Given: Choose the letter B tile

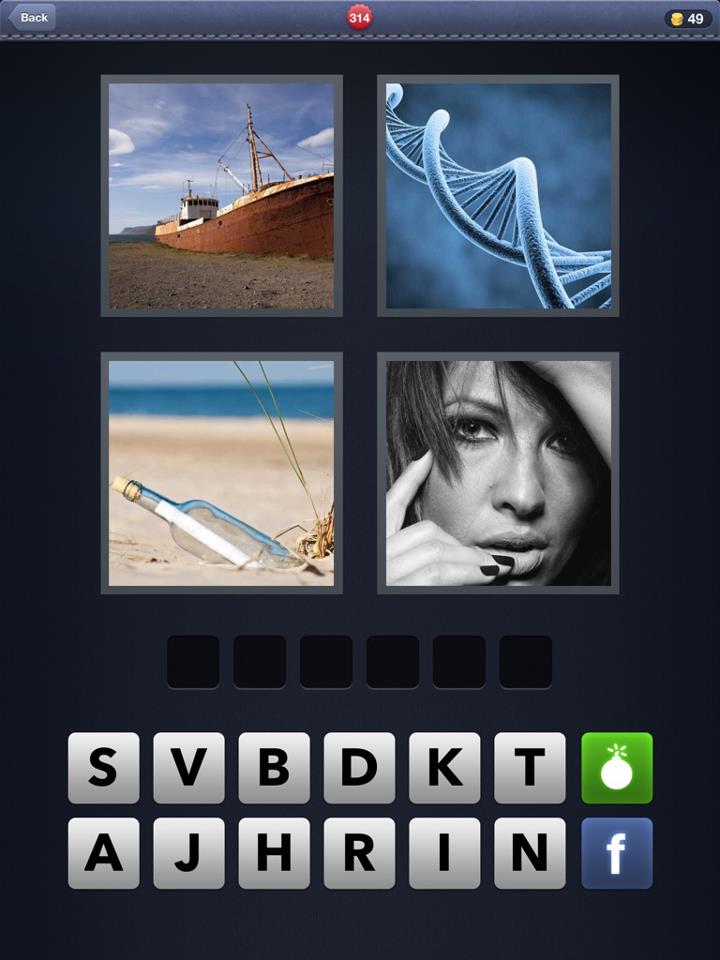Looking at the screenshot, I should coord(274,768).
